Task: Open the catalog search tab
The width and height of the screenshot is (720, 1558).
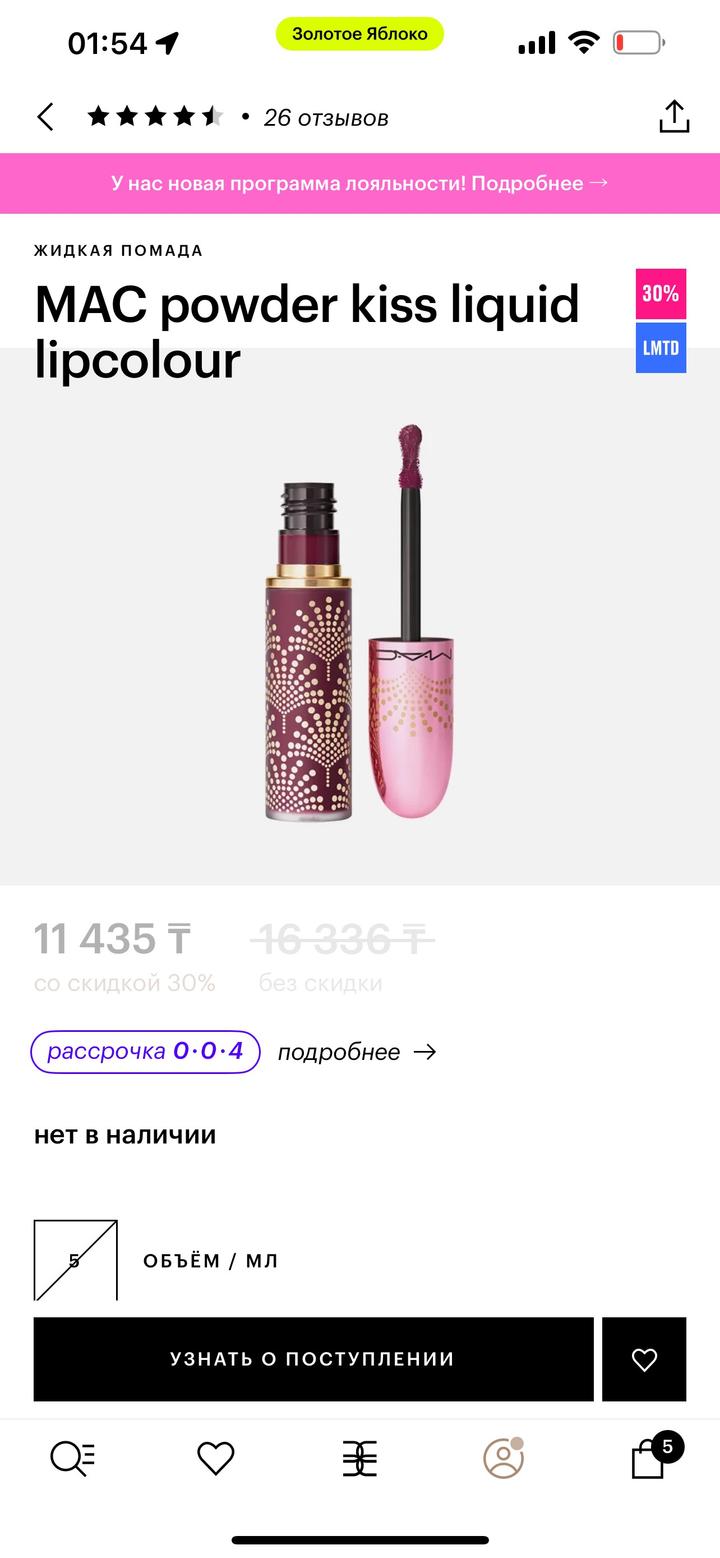Action: [x=72, y=1459]
